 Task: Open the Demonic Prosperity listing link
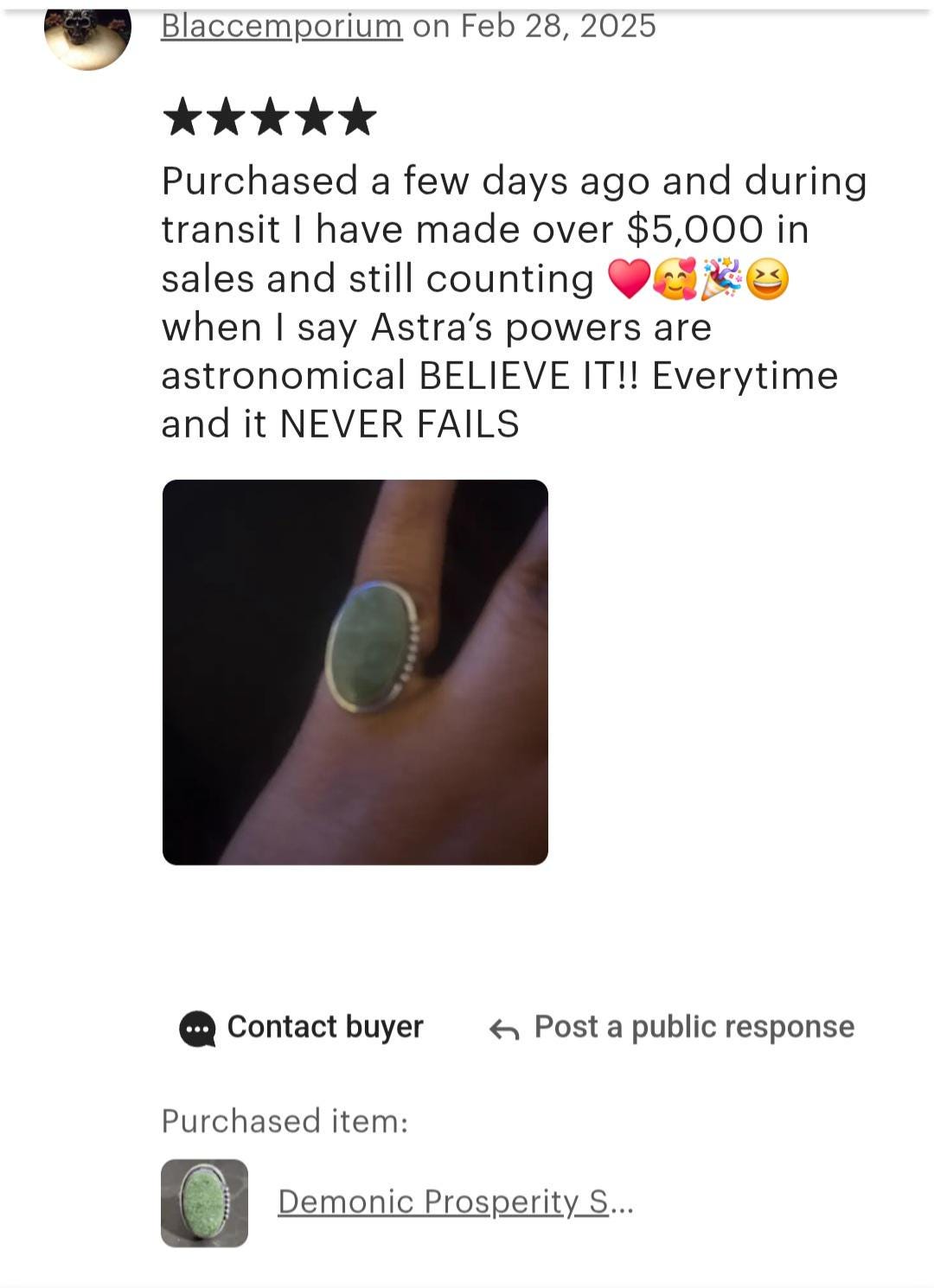[455, 1202]
